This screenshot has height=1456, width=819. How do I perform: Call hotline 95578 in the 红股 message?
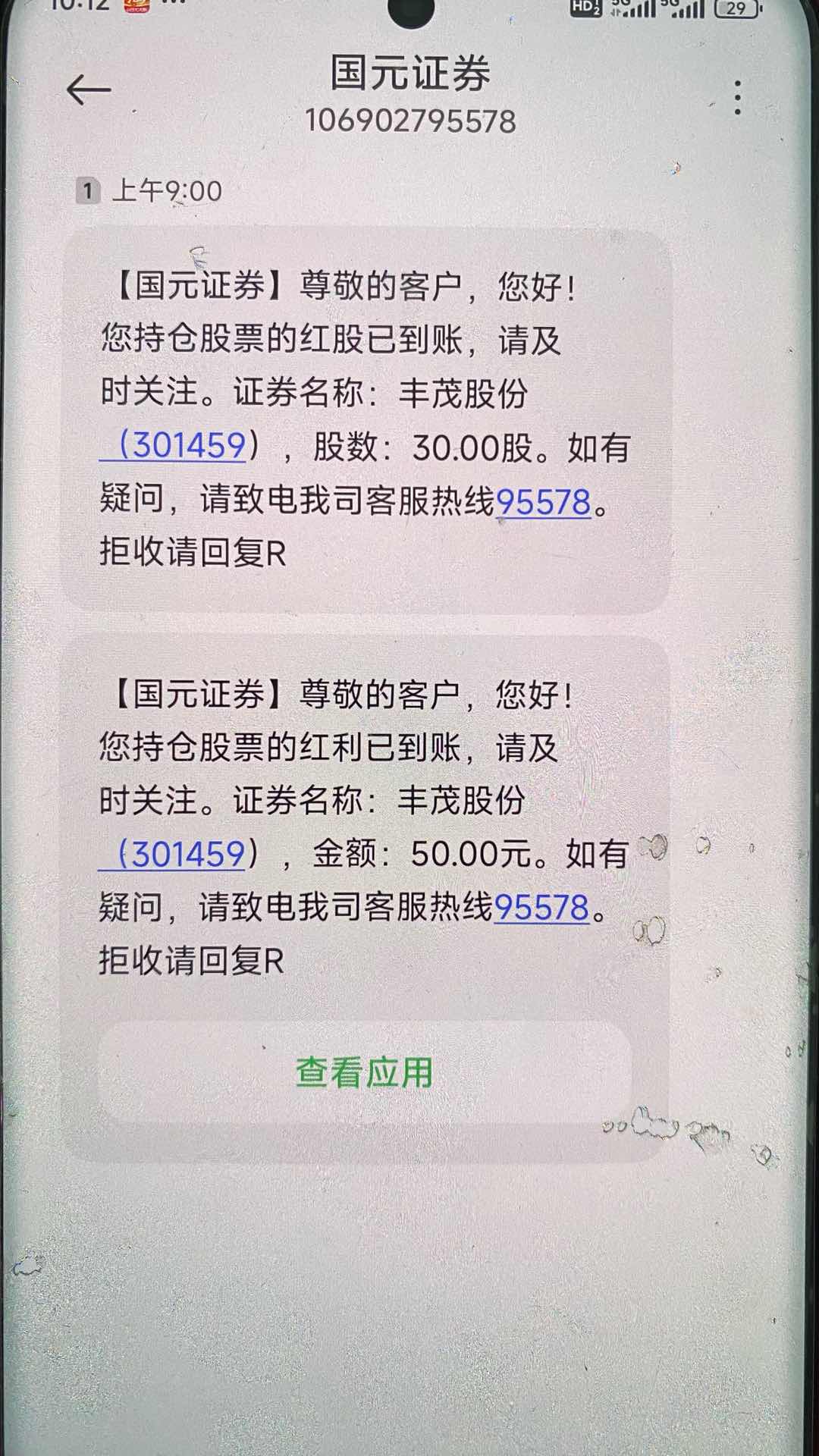click(x=543, y=501)
